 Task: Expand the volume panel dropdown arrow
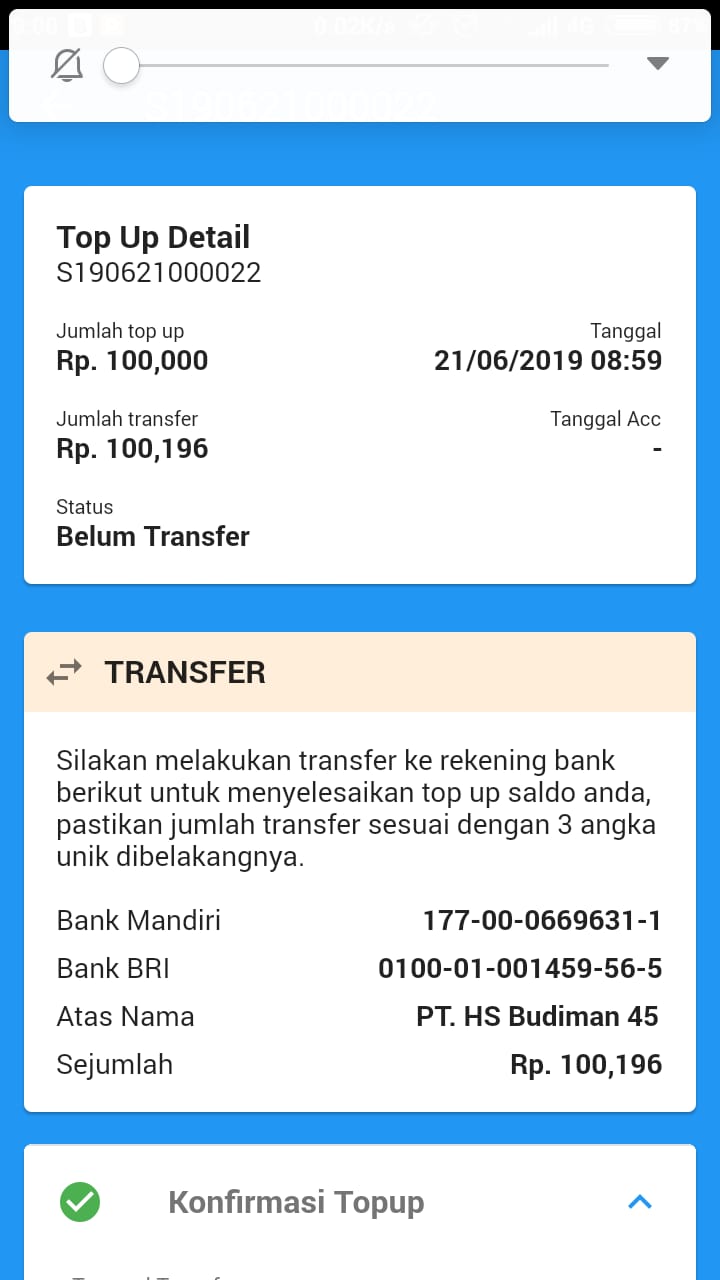click(x=657, y=64)
